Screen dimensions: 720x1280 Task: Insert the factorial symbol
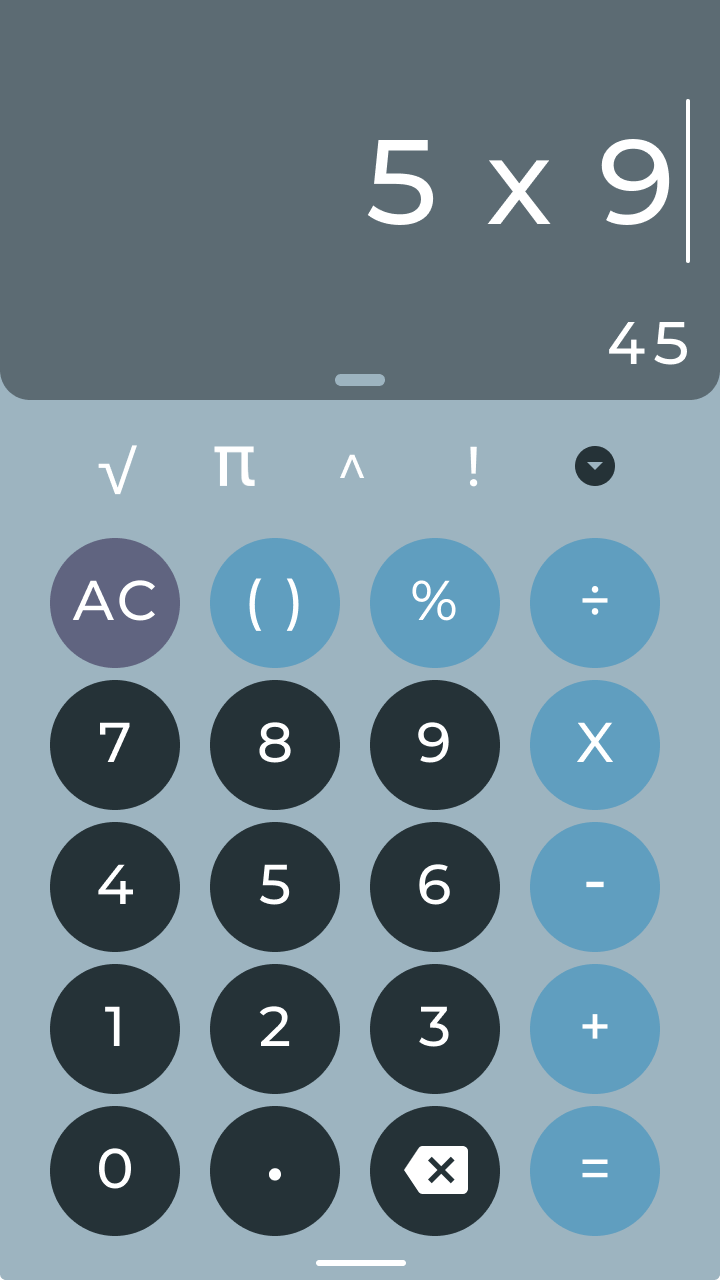(x=474, y=467)
